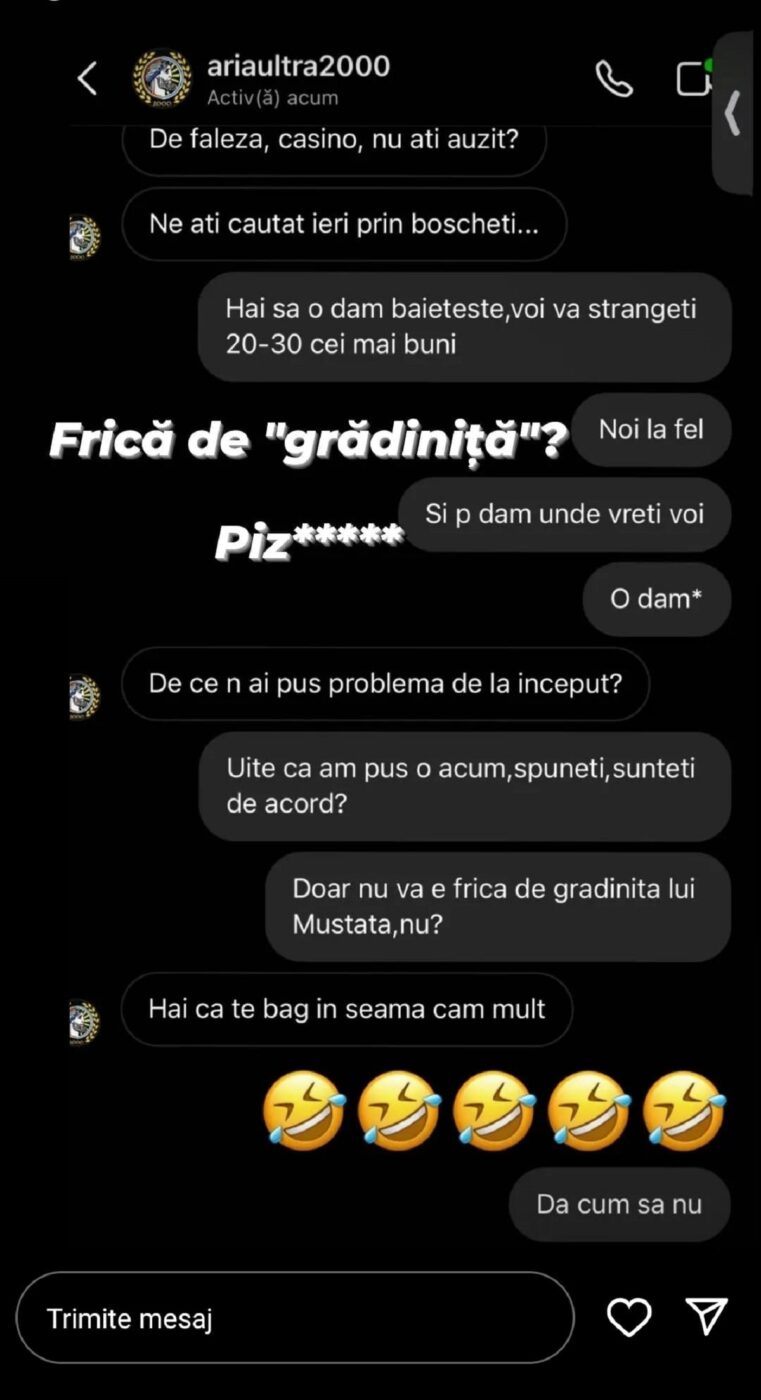This screenshot has height=1400, width=761.
Task: Click the send arrow icon next to the heart
Action: 707,1317
